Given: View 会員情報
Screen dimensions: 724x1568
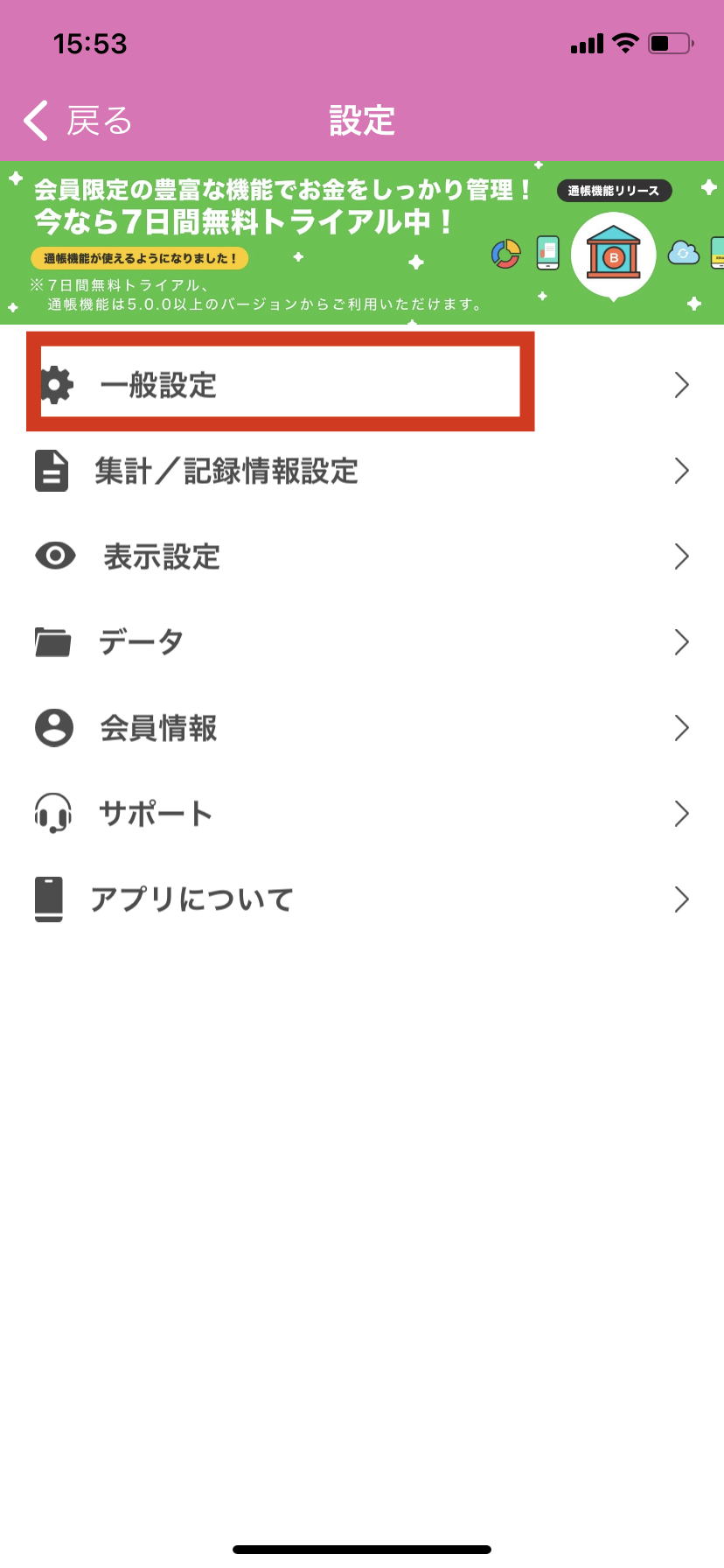Looking at the screenshot, I should pyautogui.click(x=362, y=728).
